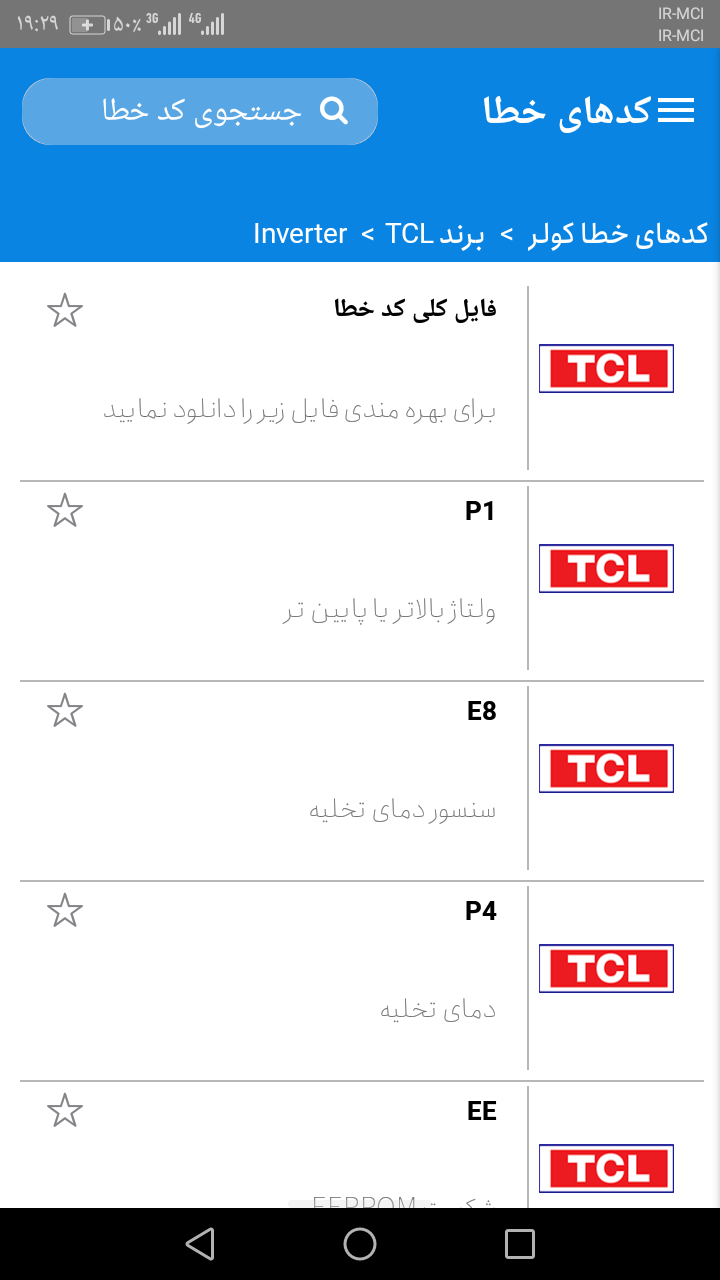Star the EE error code
Screen dimensions: 720x1280
(x=65, y=1111)
